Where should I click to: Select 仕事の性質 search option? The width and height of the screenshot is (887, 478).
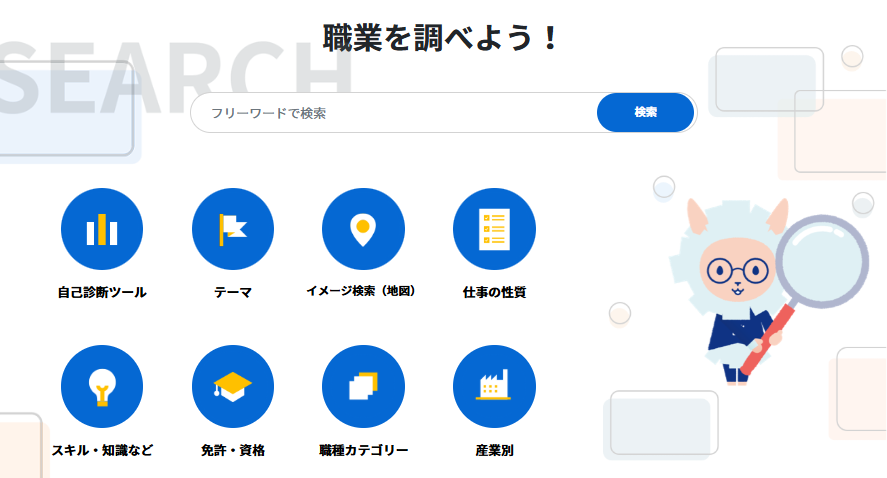click(494, 230)
